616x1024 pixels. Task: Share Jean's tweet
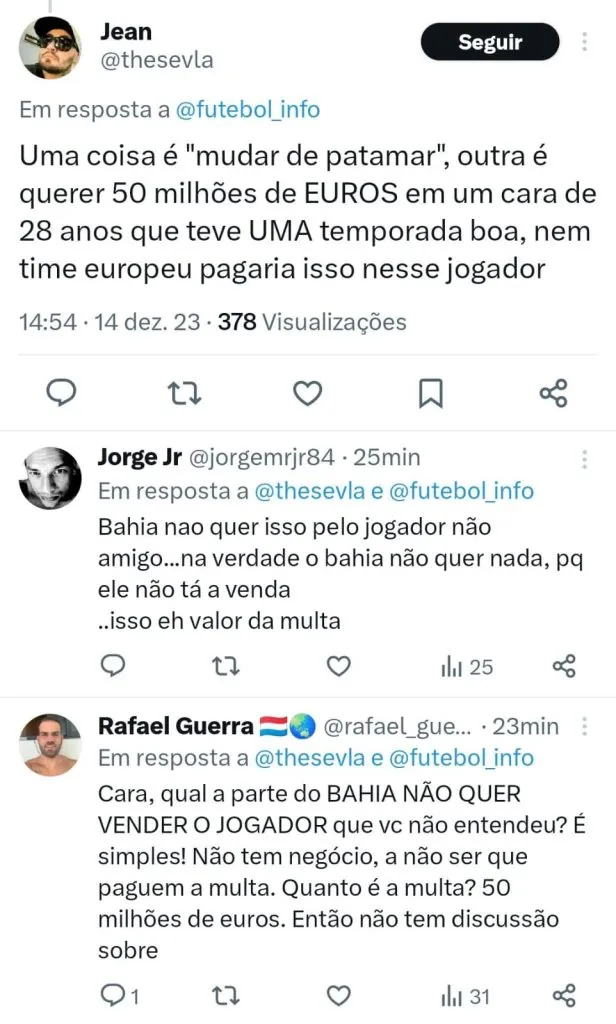click(553, 393)
